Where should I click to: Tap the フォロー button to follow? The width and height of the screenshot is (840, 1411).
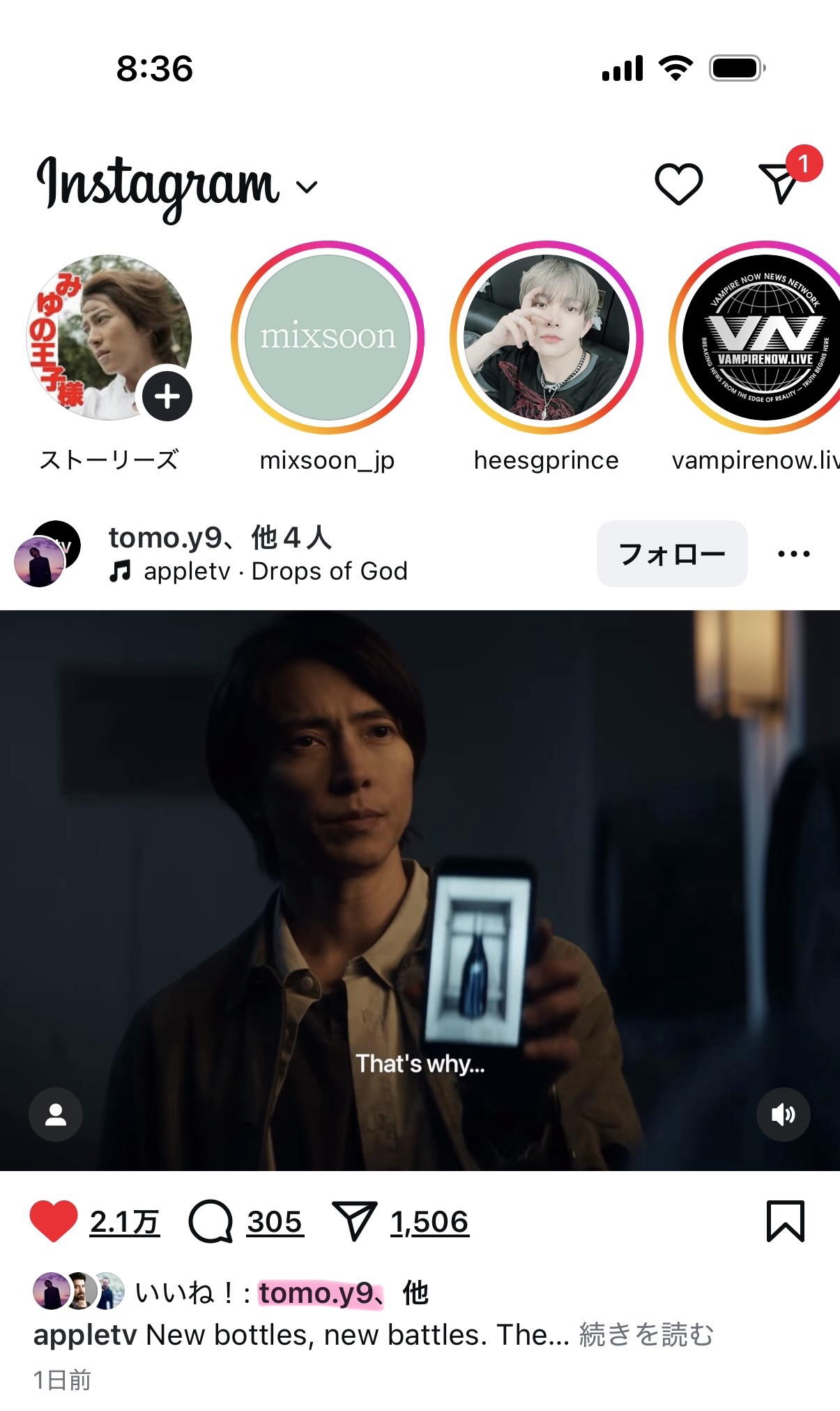[x=672, y=554]
